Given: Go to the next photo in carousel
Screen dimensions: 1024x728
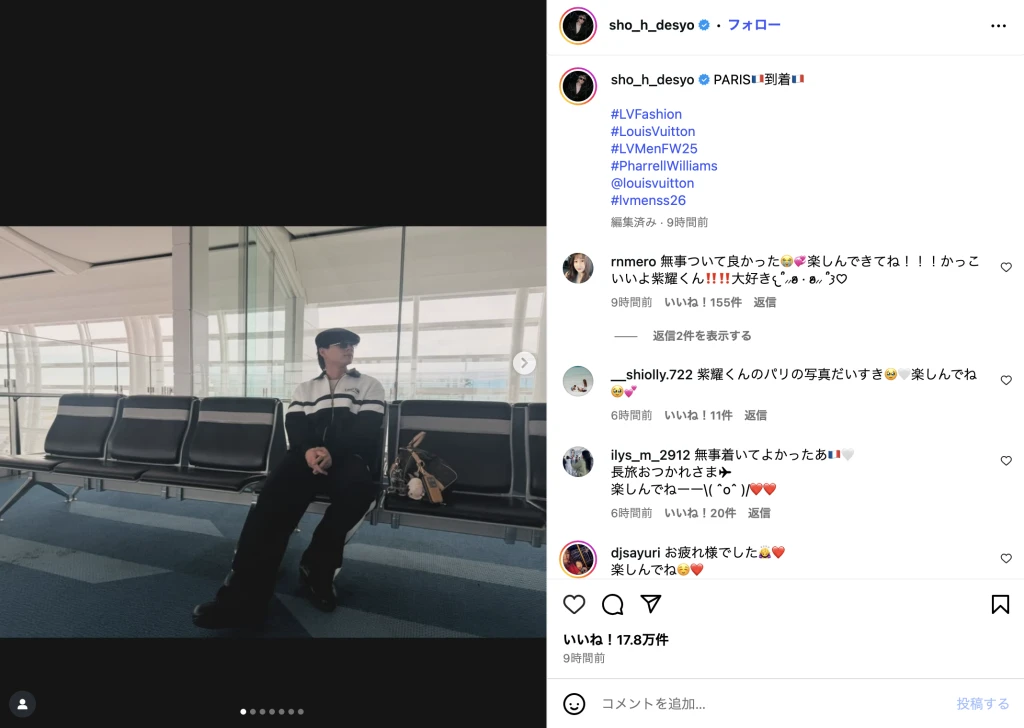Looking at the screenshot, I should pyautogui.click(x=524, y=363).
